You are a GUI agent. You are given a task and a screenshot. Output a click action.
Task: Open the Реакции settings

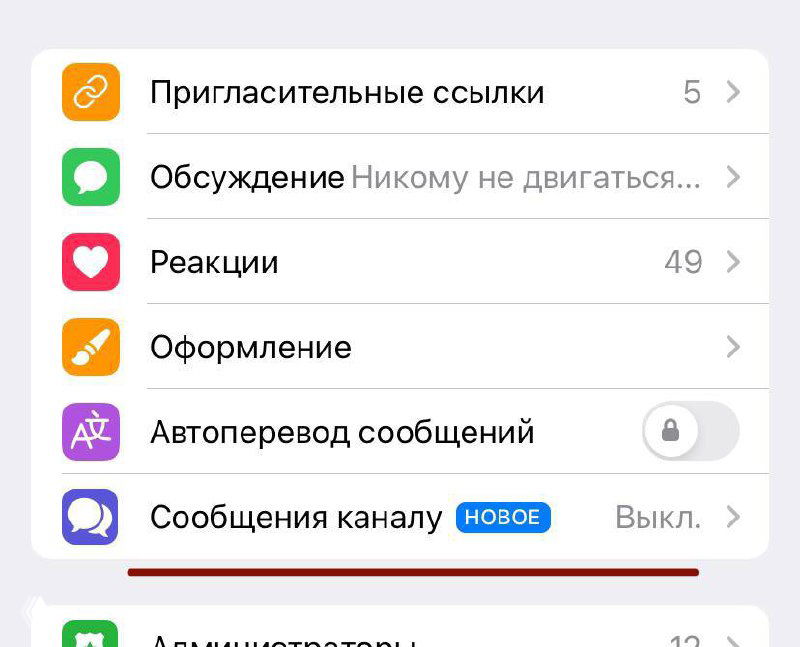[400, 263]
